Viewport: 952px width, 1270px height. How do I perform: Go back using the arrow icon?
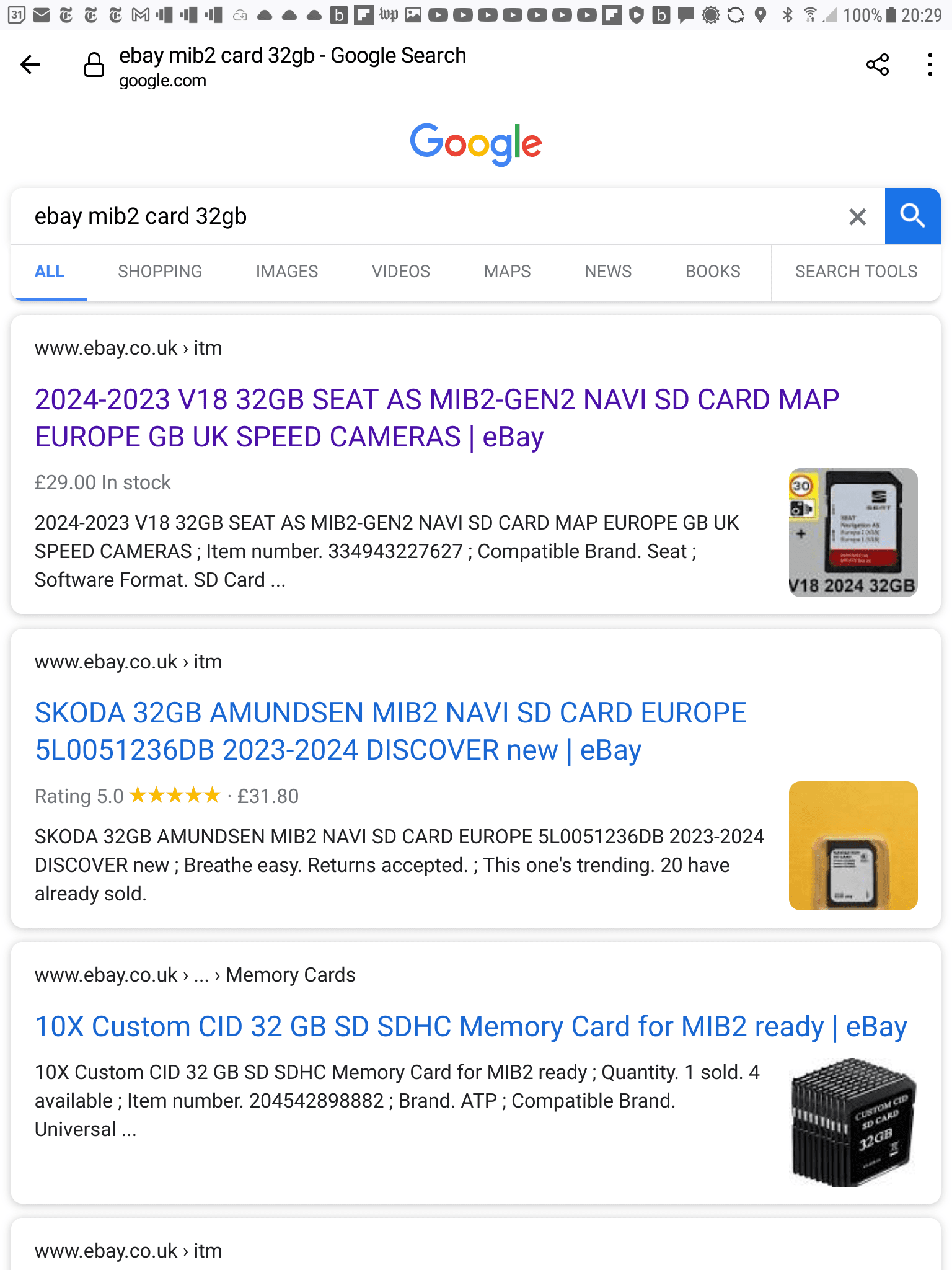click(30, 64)
